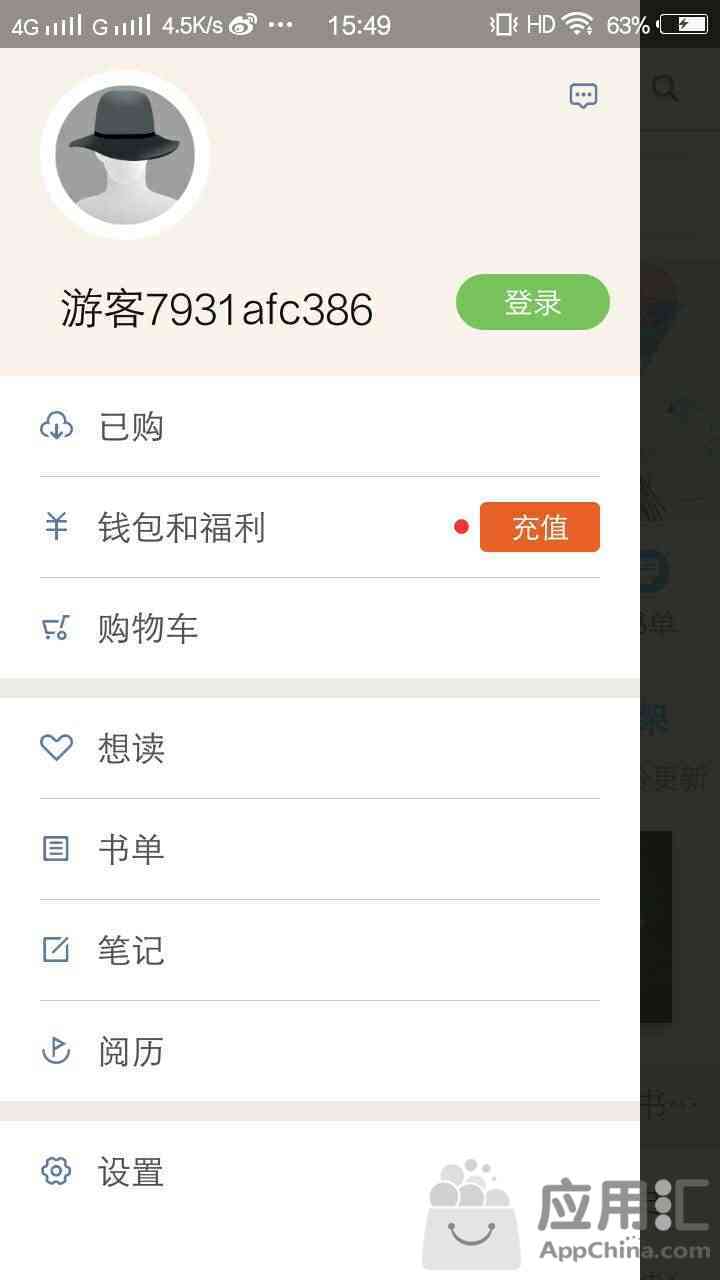720x1280 pixels.
Task: Tap the orange 充值 recharge button
Action: pyautogui.click(x=539, y=527)
